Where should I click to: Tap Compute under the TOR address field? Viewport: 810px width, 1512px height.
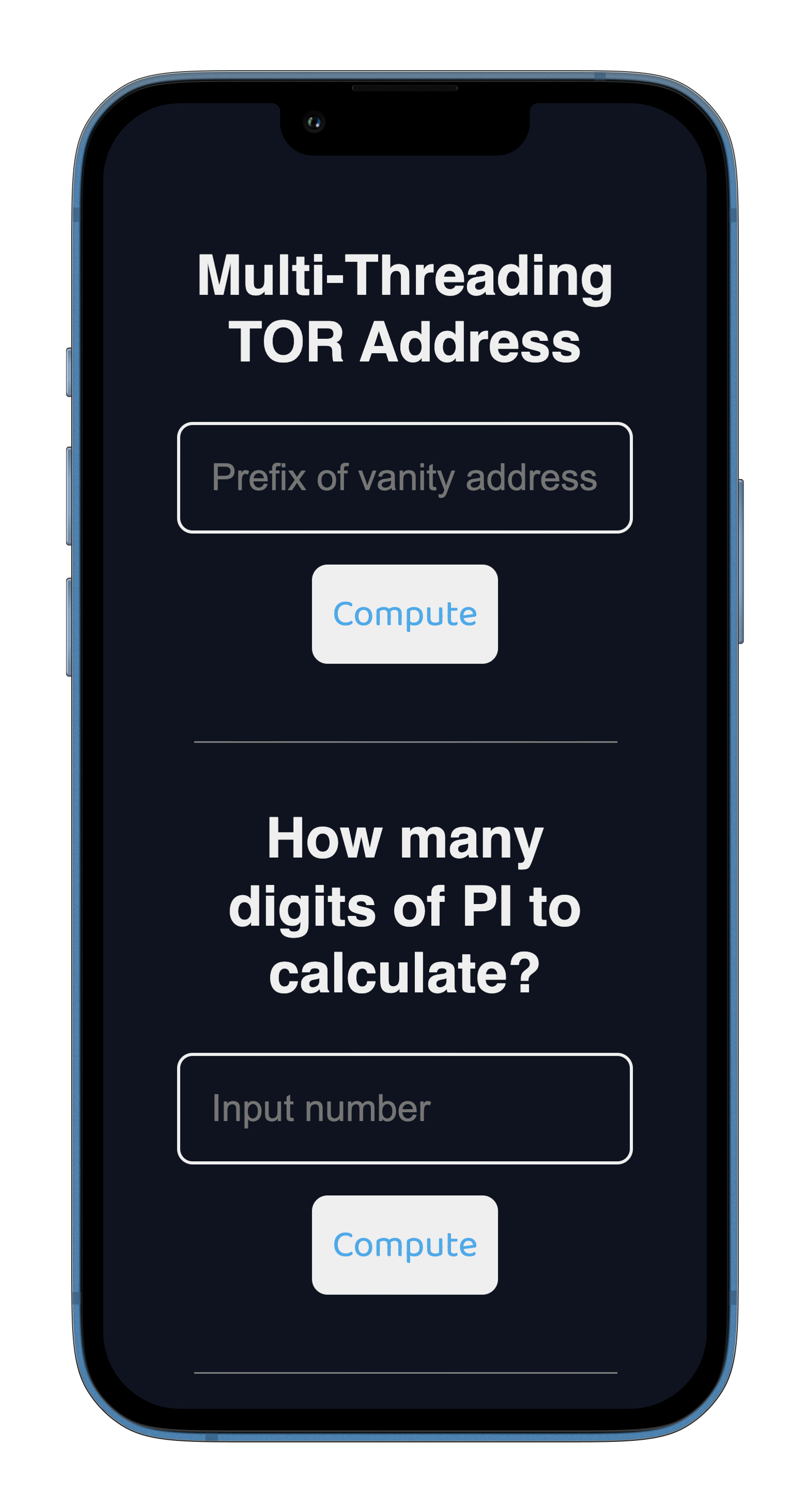(x=404, y=614)
